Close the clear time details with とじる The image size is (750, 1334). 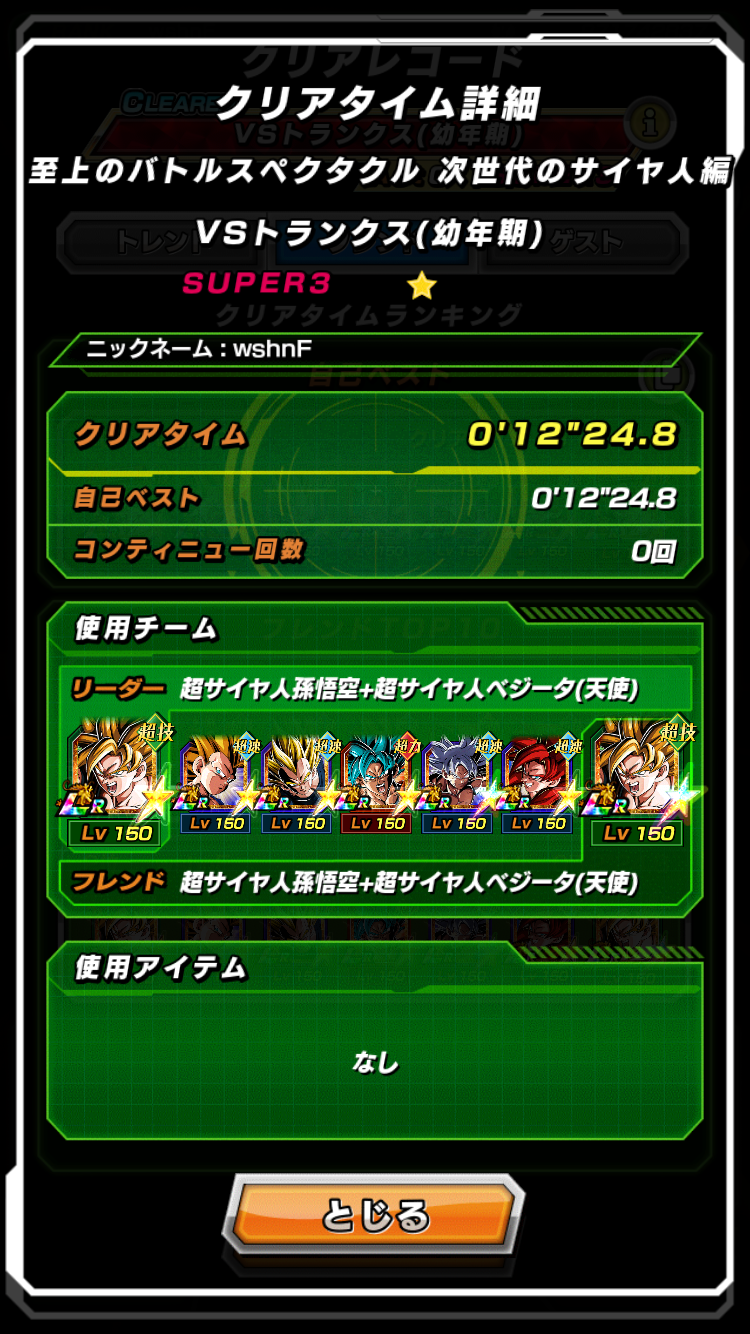[x=375, y=1215]
